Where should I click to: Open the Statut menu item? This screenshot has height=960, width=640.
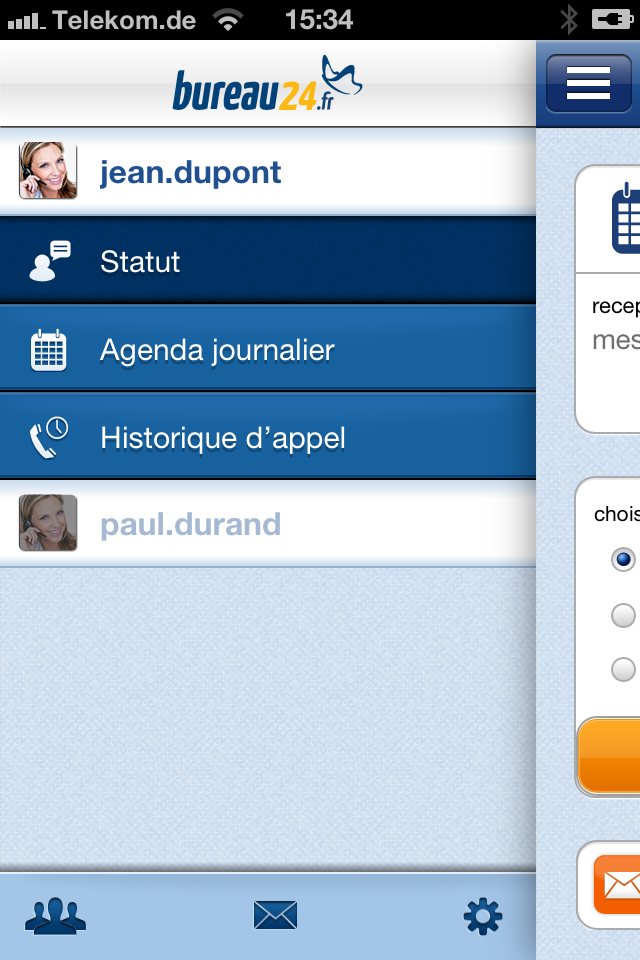click(x=267, y=262)
